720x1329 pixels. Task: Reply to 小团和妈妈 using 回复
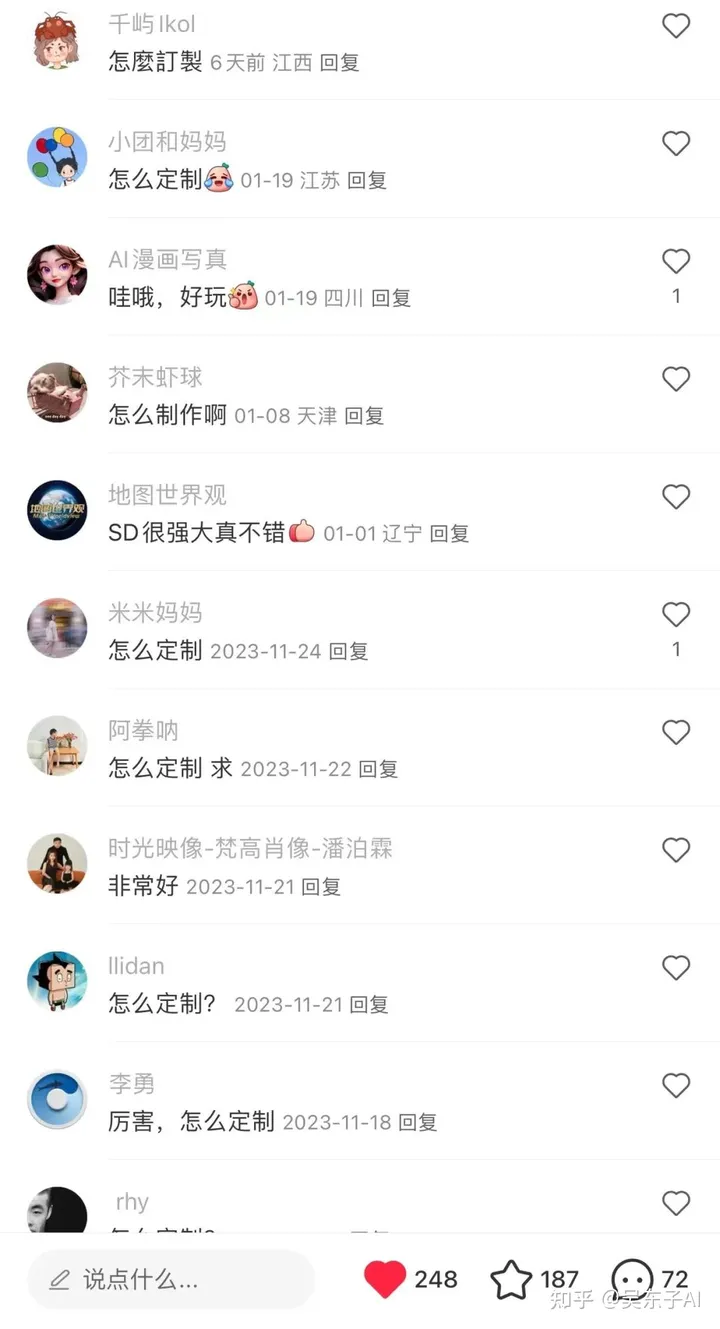click(x=366, y=181)
